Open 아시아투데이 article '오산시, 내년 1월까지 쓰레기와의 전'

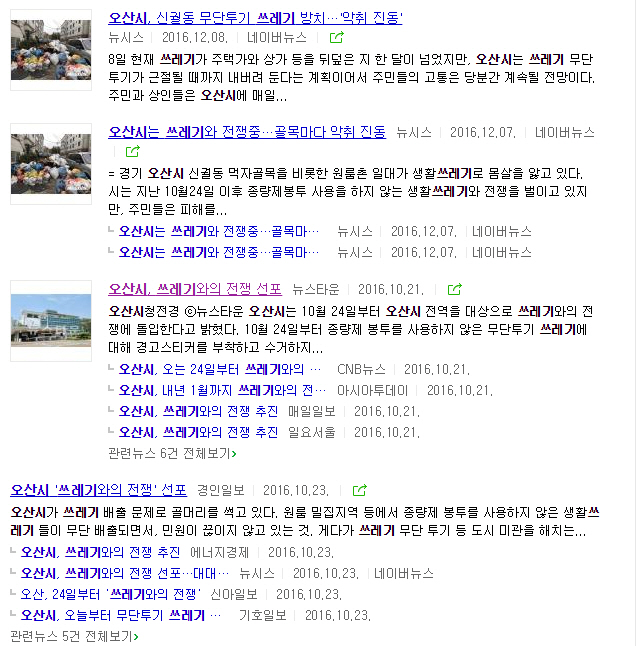pos(222,390)
